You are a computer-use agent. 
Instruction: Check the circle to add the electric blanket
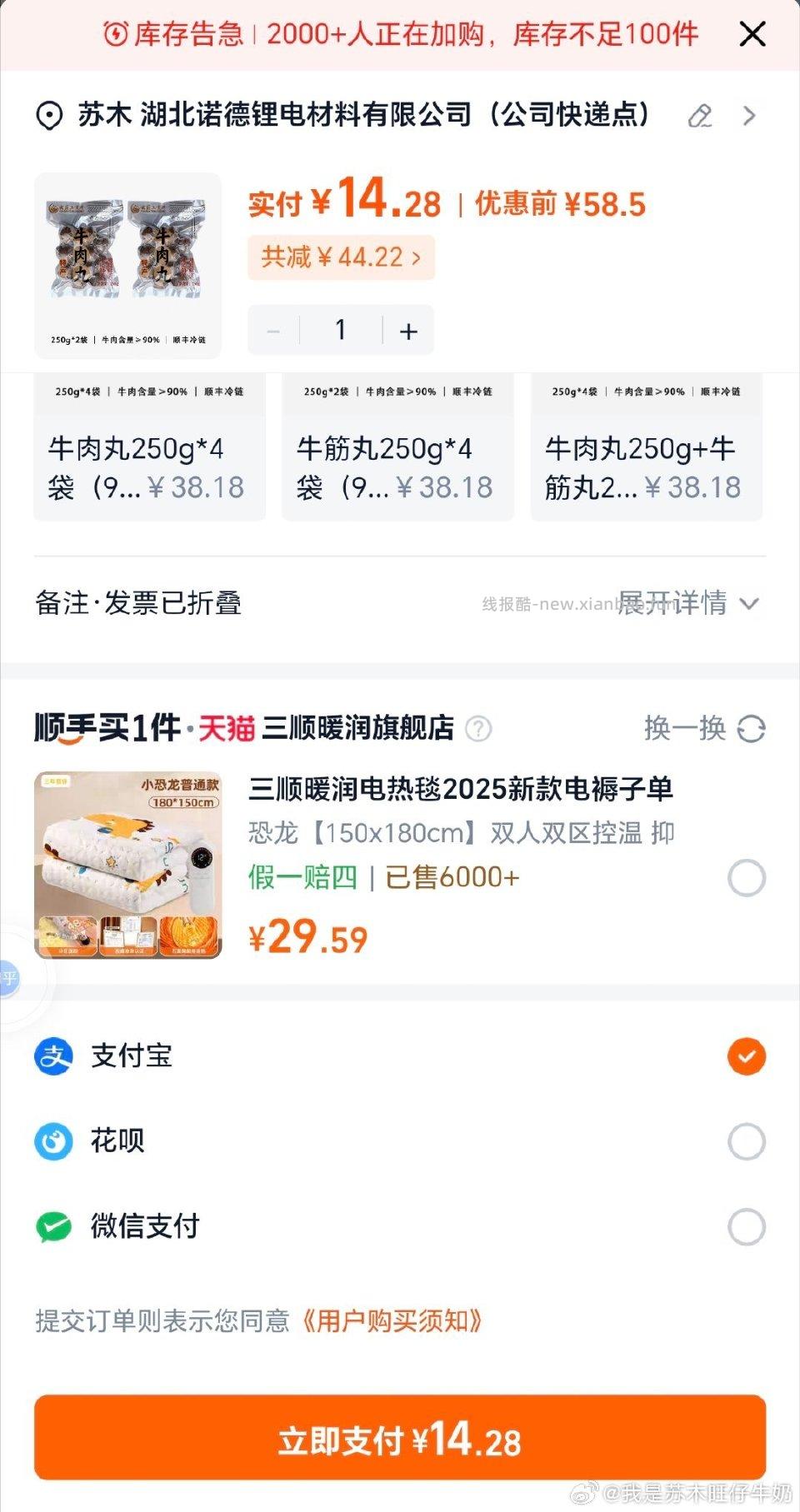click(747, 879)
